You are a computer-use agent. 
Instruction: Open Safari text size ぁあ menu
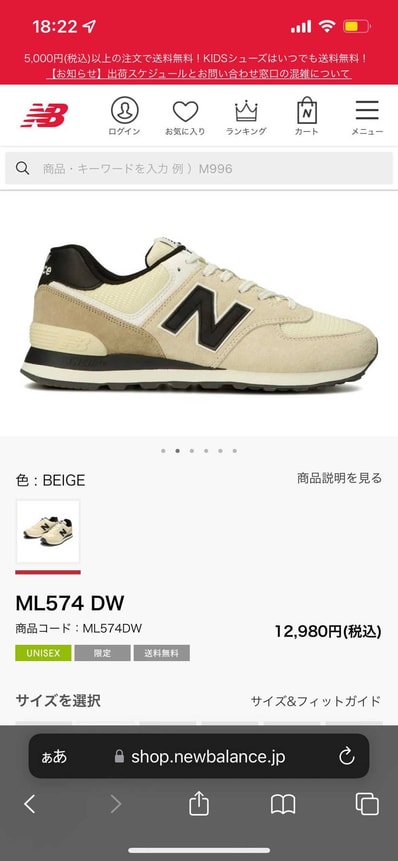pos(54,757)
